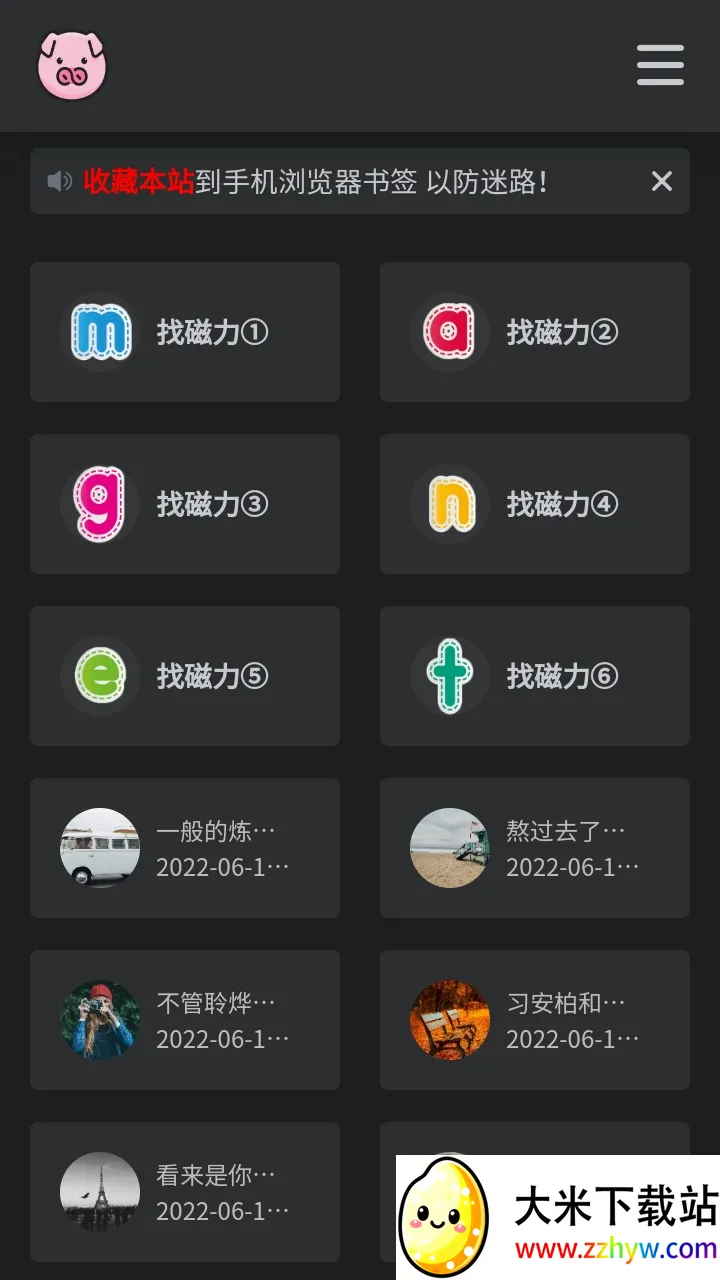Click the pink letter g icon
Screen dimensions: 720x1280
point(99,503)
